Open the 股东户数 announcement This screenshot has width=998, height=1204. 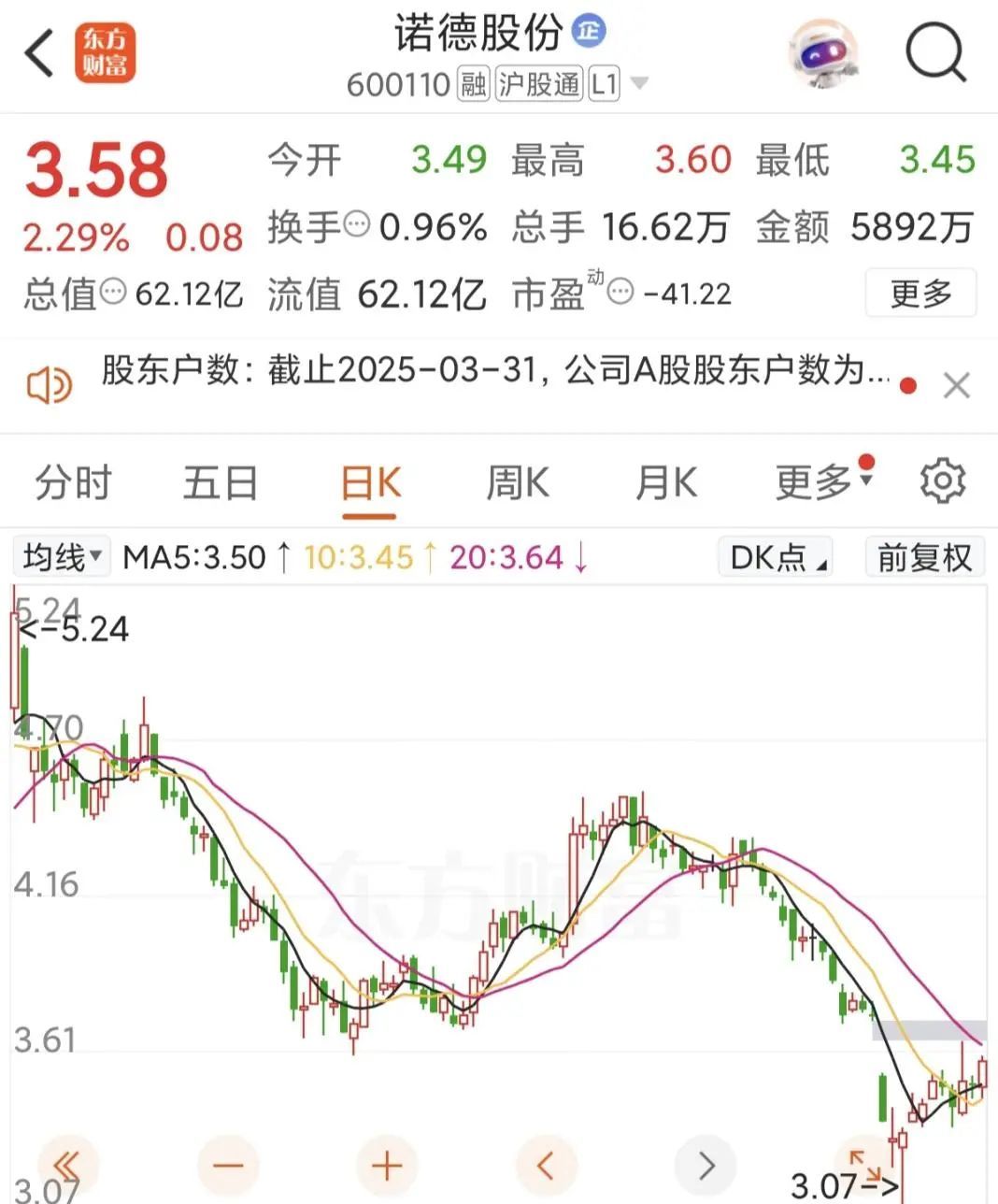pos(495,371)
